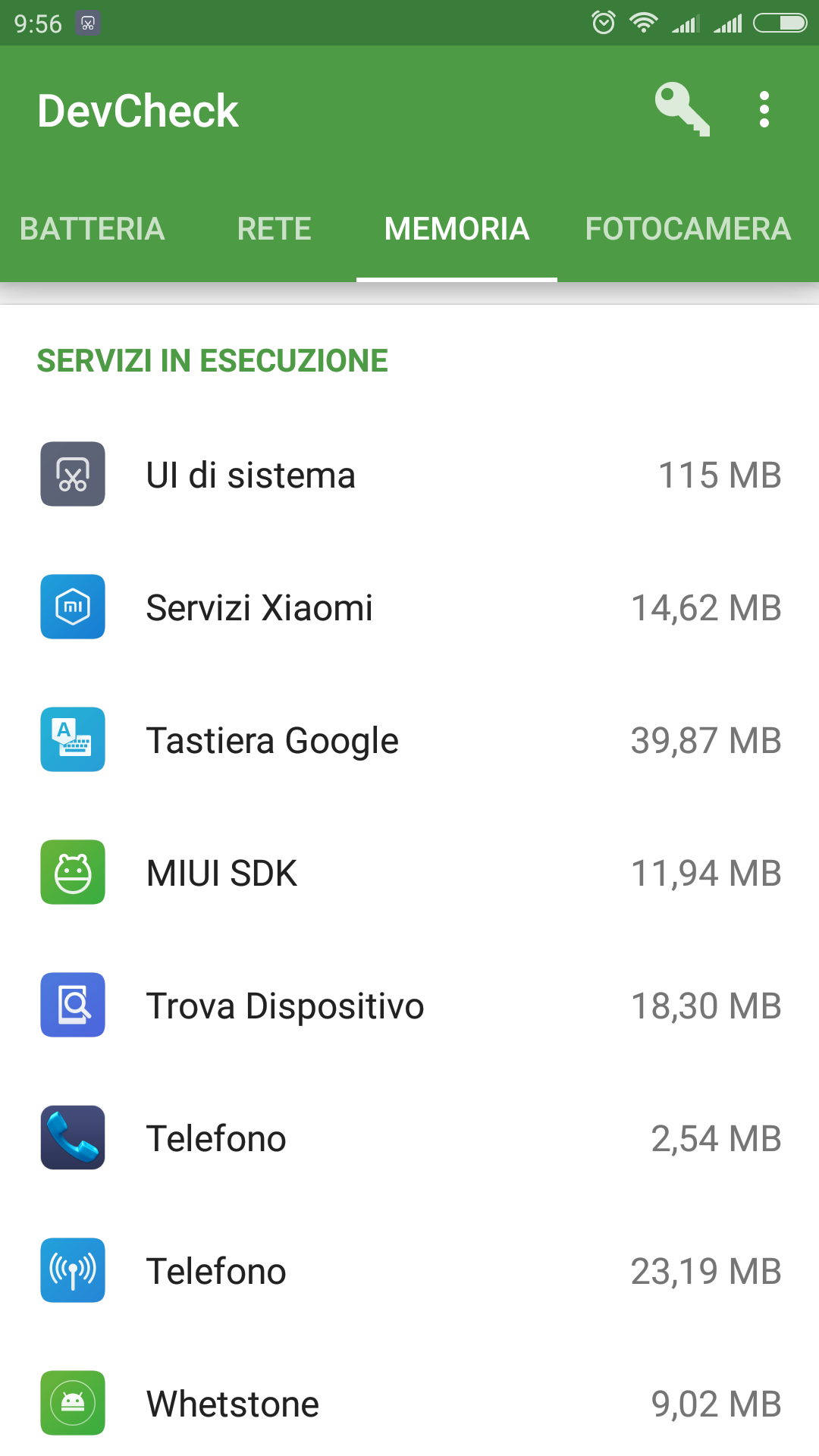Go to the Fotocamera tab
This screenshot has width=819, height=1456.
click(x=688, y=229)
